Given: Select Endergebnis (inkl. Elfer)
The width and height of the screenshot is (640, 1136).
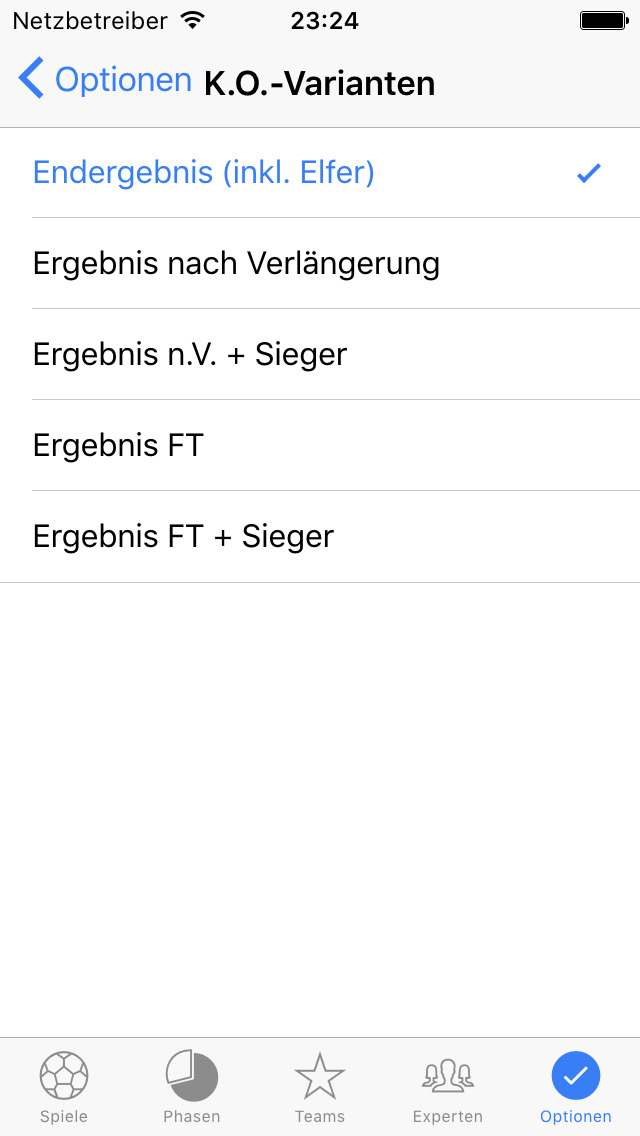Looking at the screenshot, I should point(320,172).
